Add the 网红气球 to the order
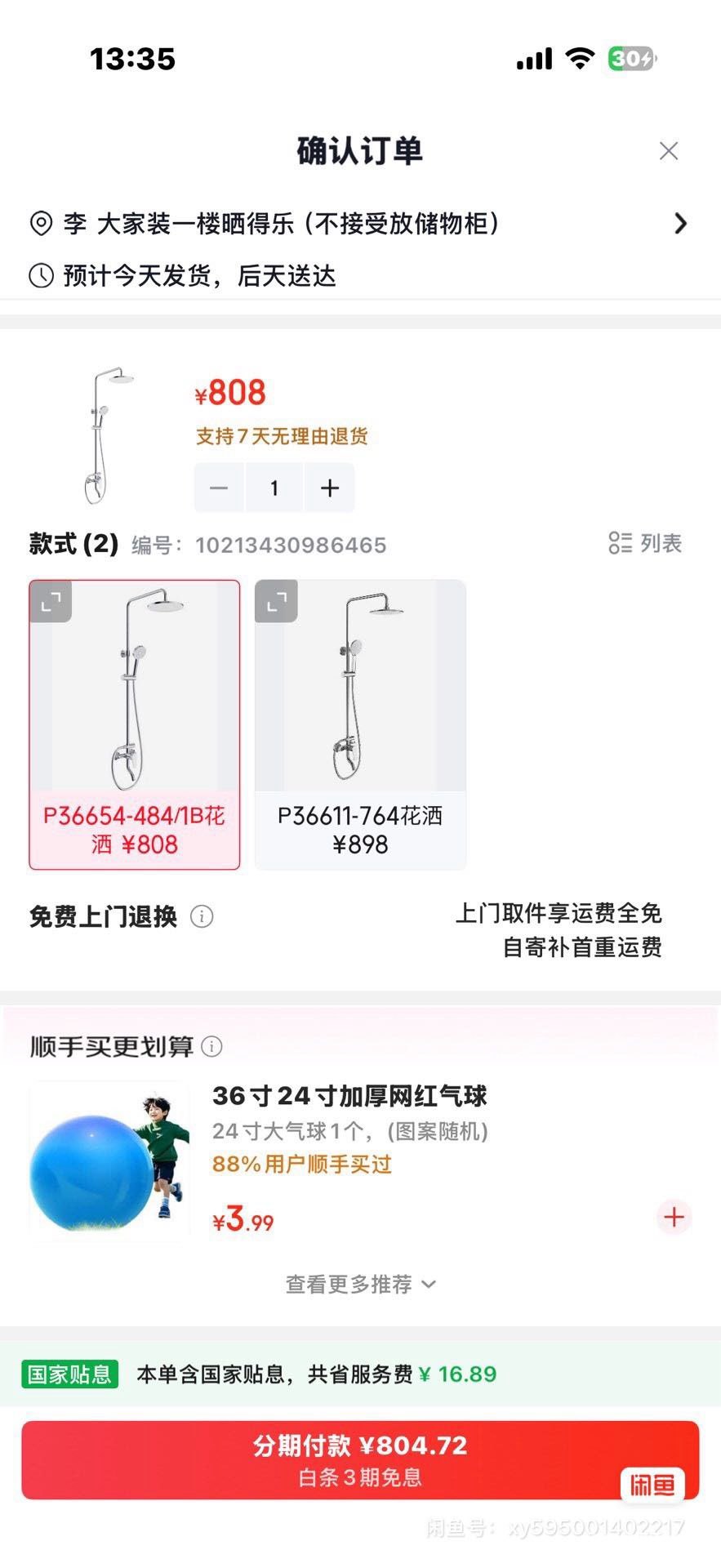The height and width of the screenshot is (1568, 721). coord(674,1217)
